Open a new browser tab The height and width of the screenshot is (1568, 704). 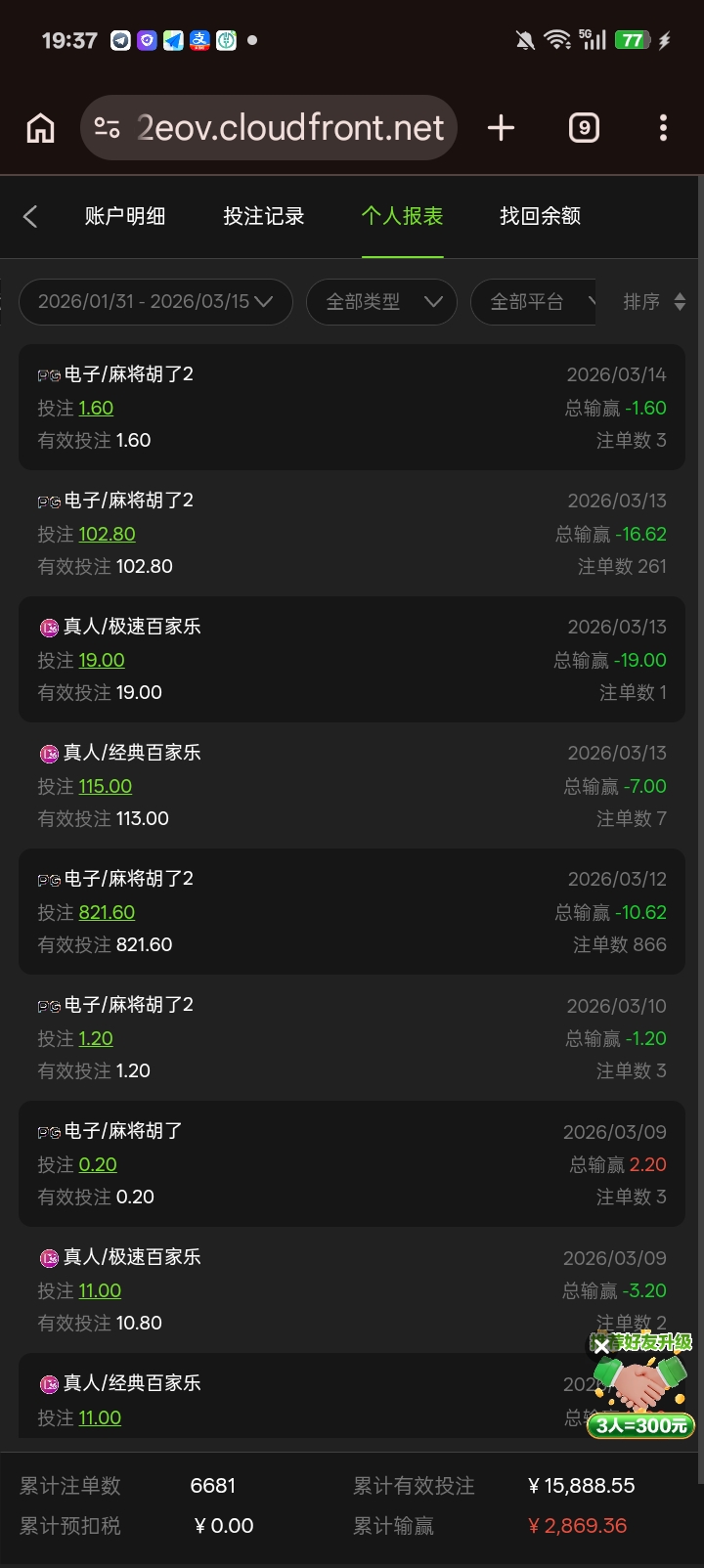pyautogui.click(x=501, y=128)
